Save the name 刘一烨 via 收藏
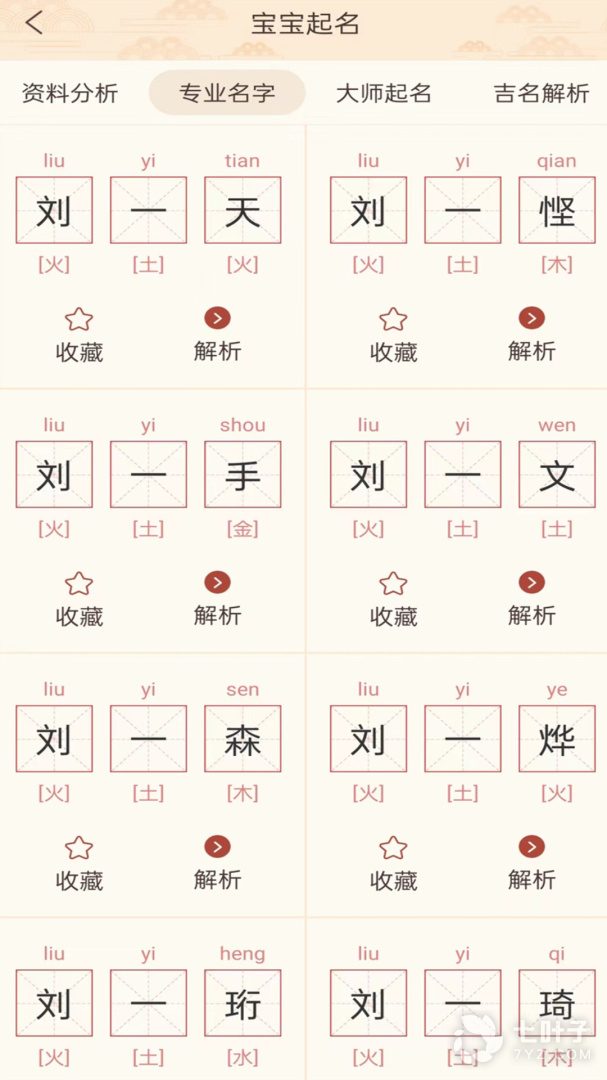This screenshot has height=1080, width=607. 393,863
